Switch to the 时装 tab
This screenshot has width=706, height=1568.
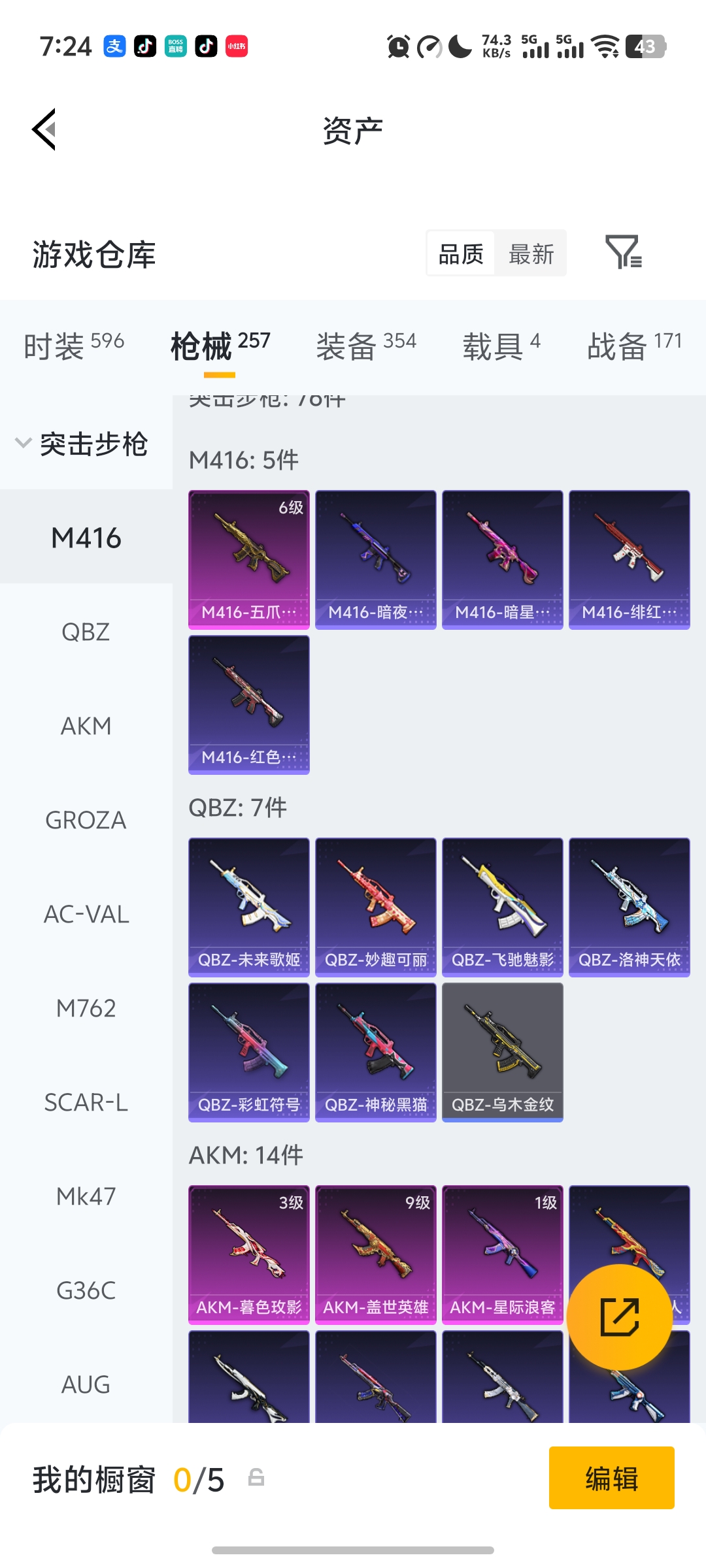tap(73, 345)
